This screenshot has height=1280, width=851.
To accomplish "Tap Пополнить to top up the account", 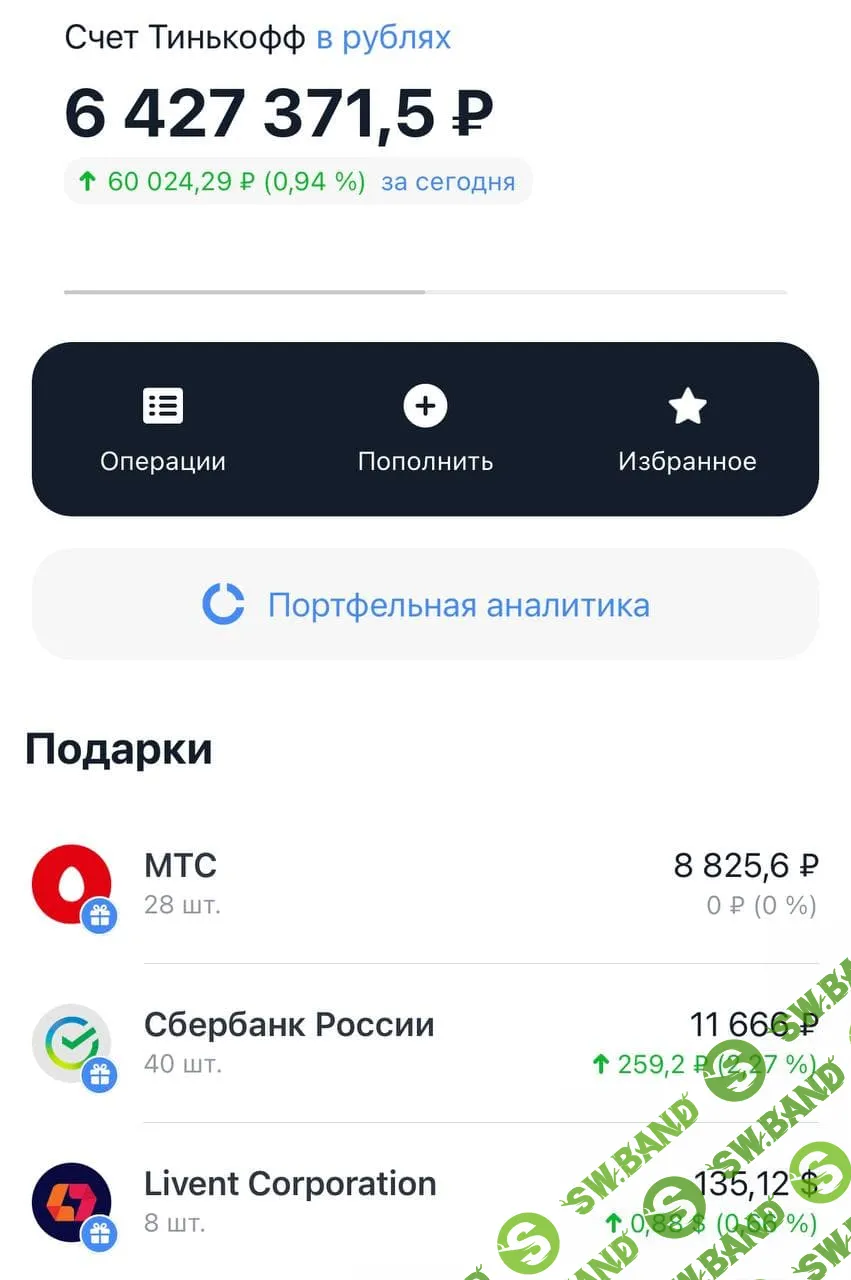I will tap(425, 430).
